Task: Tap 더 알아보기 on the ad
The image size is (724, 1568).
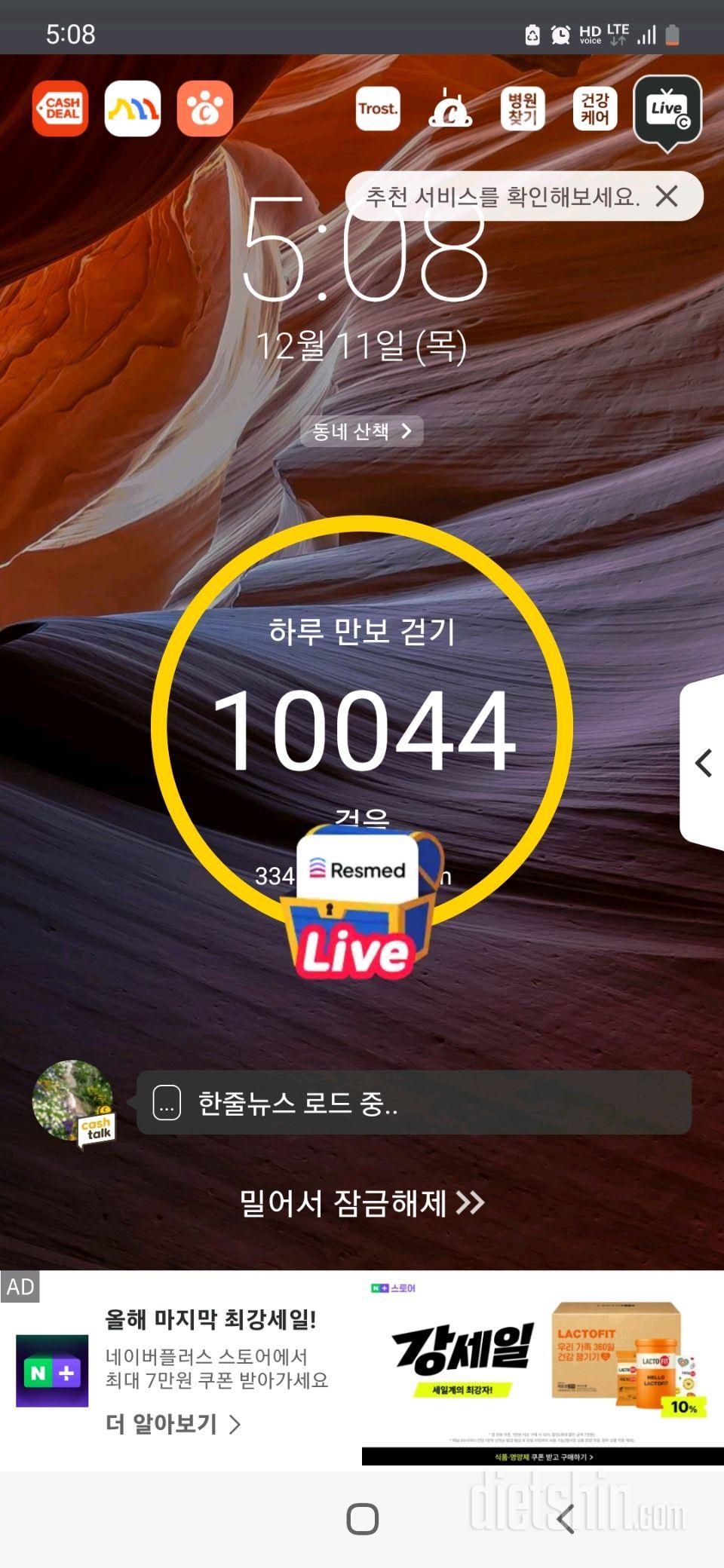Action: coord(173,1424)
